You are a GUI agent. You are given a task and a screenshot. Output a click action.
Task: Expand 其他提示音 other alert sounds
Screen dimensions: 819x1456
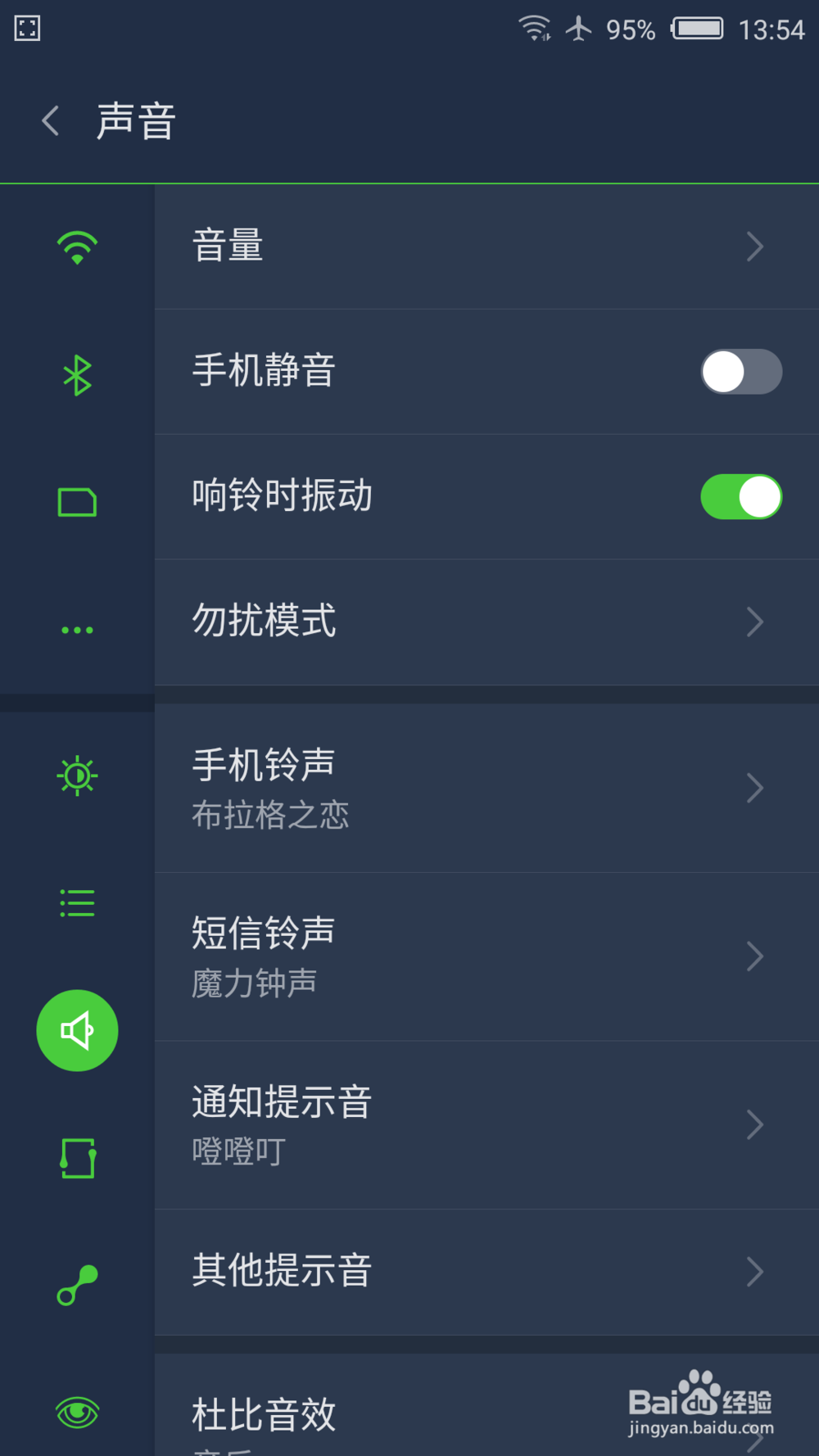pyautogui.click(x=486, y=1272)
